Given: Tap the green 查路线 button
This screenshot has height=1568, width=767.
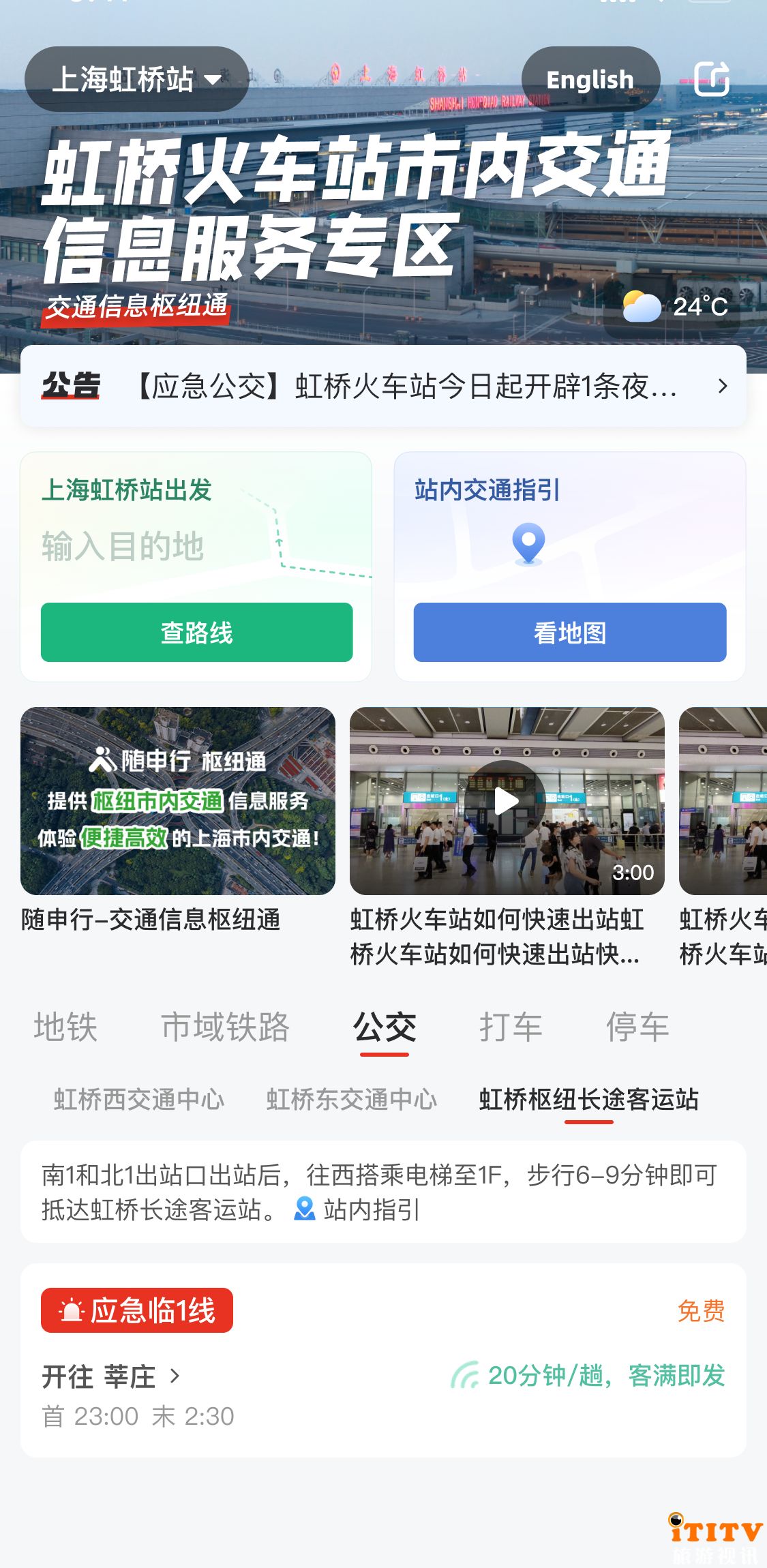Looking at the screenshot, I should 196,633.
